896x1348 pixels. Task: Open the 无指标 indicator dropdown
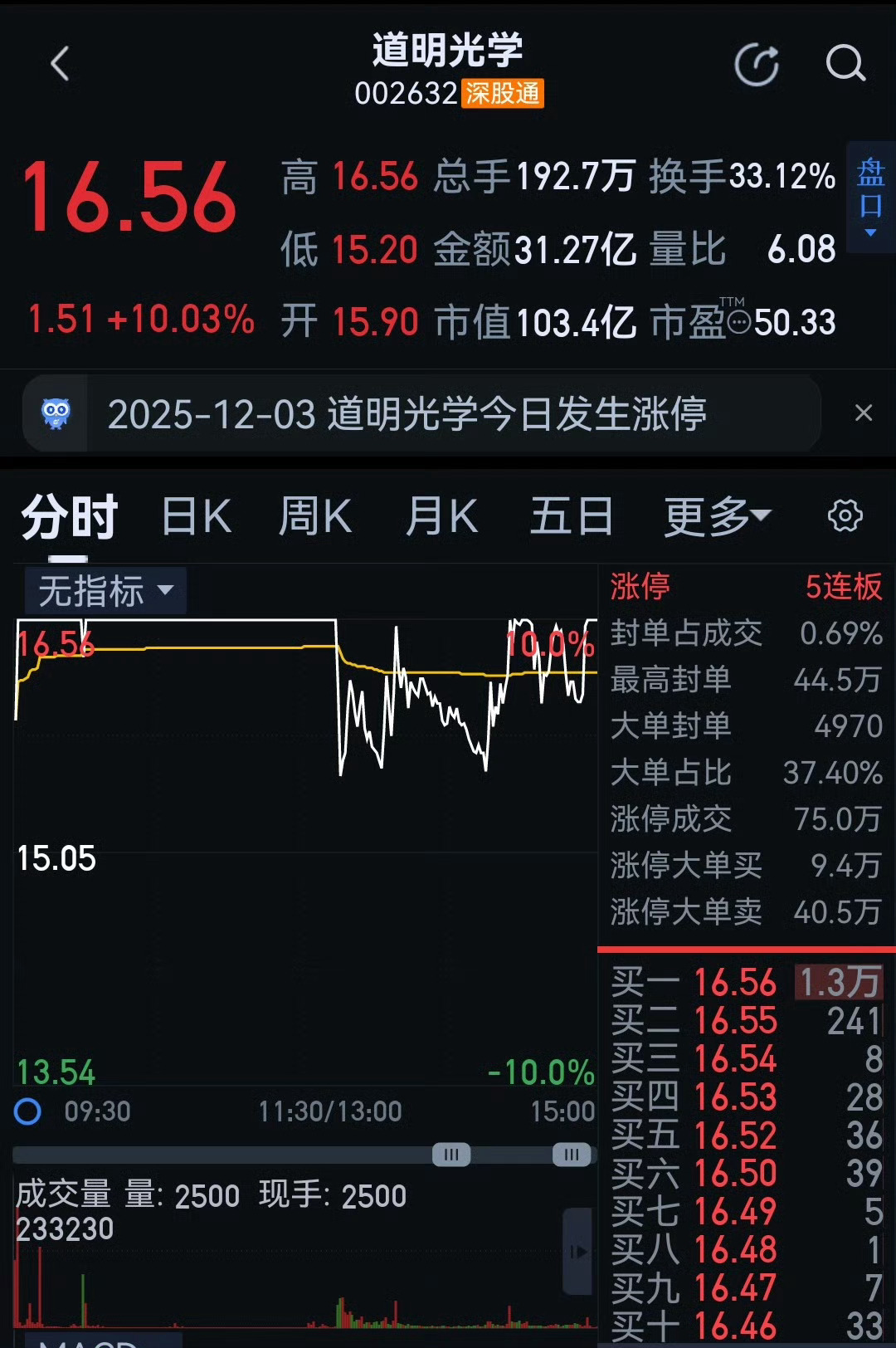[x=105, y=589]
